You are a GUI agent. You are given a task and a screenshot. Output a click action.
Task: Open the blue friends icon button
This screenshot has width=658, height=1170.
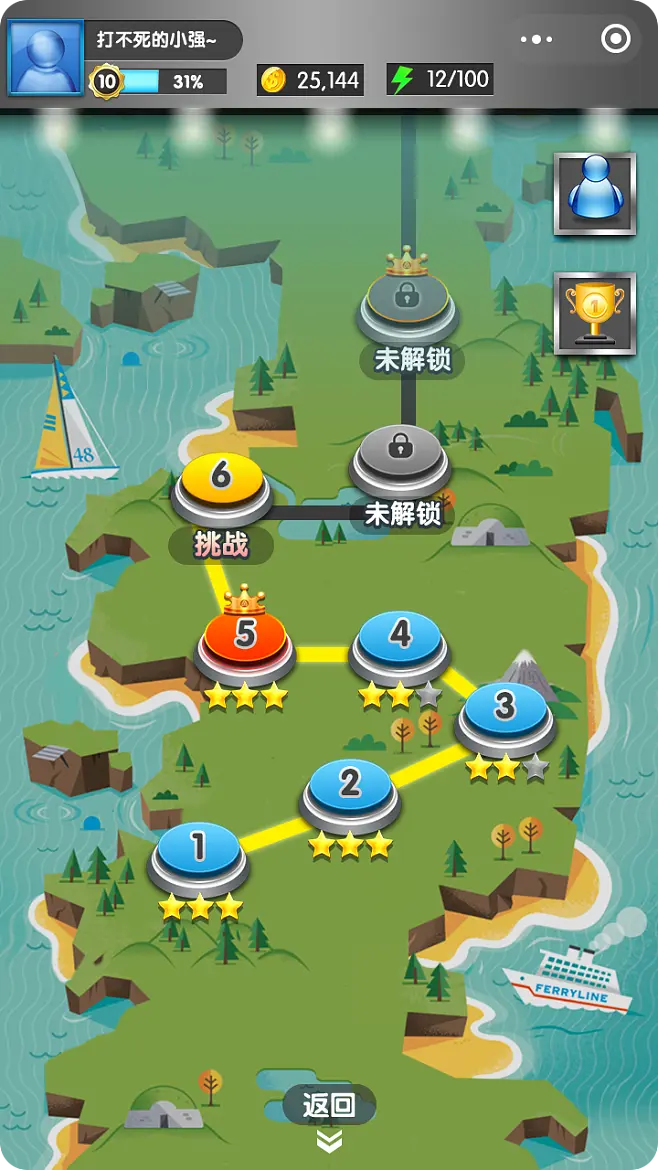pos(595,193)
